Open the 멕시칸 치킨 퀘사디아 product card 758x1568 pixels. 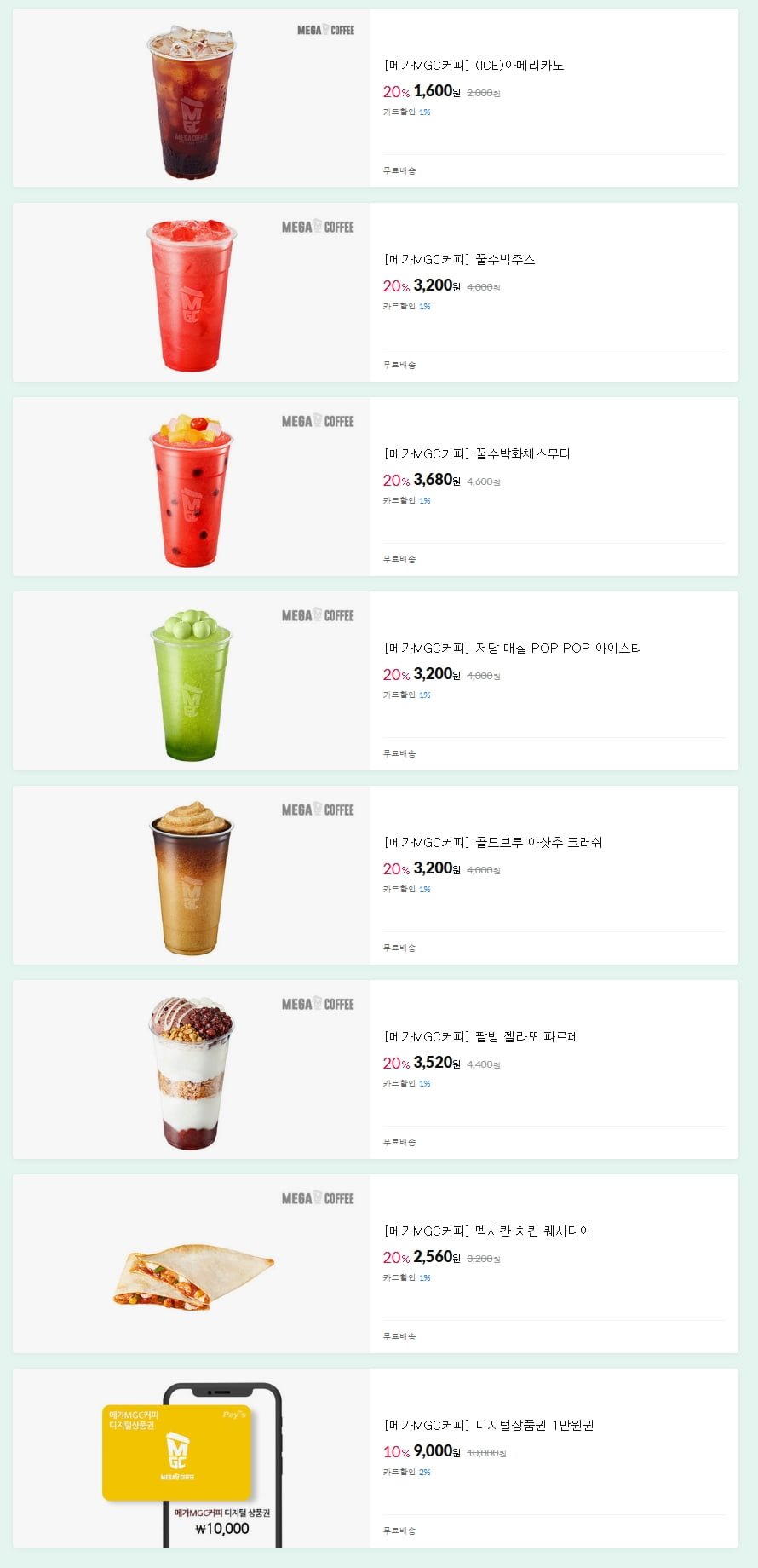(x=487, y=1231)
